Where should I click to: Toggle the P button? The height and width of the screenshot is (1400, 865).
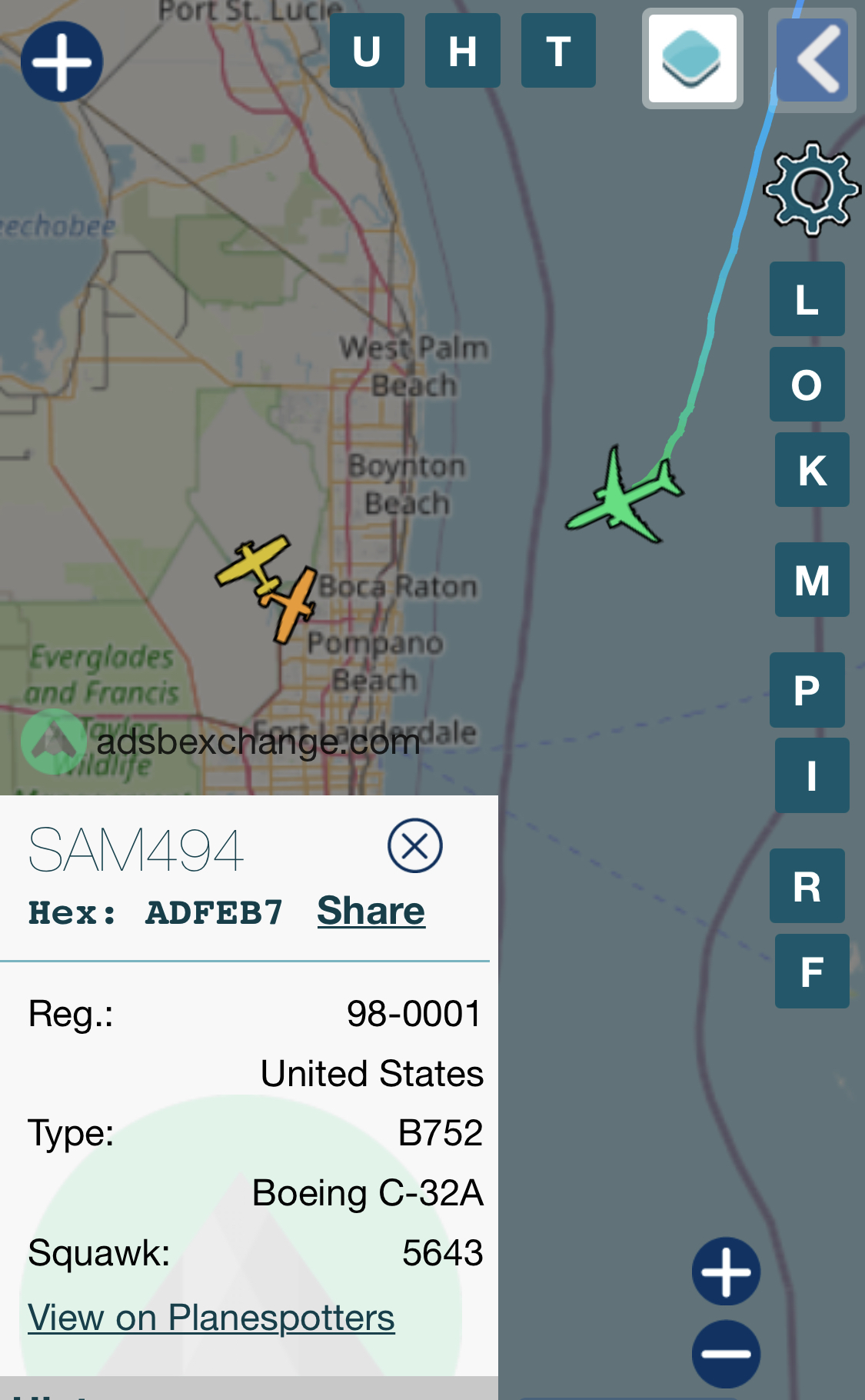807,690
